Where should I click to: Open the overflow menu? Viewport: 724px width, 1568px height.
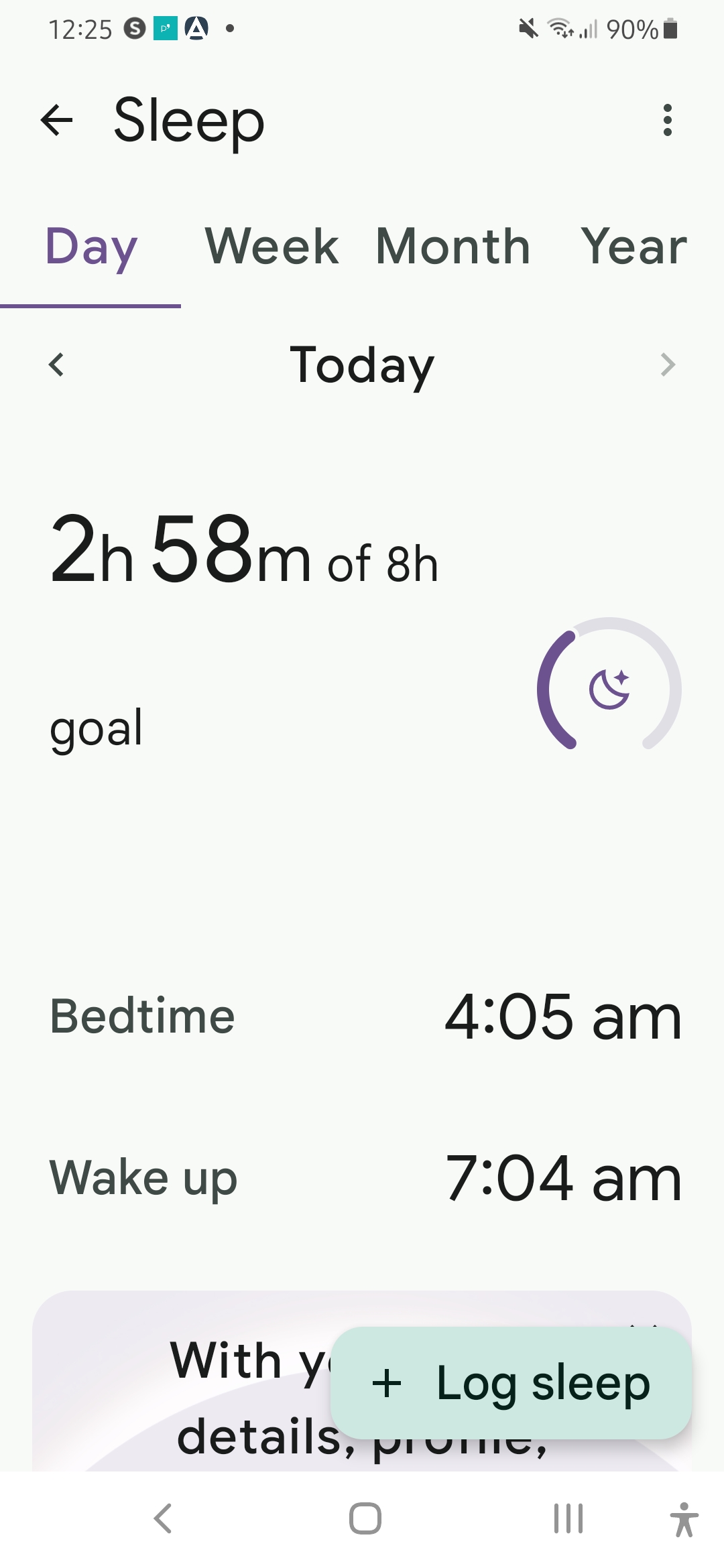[x=667, y=121]
